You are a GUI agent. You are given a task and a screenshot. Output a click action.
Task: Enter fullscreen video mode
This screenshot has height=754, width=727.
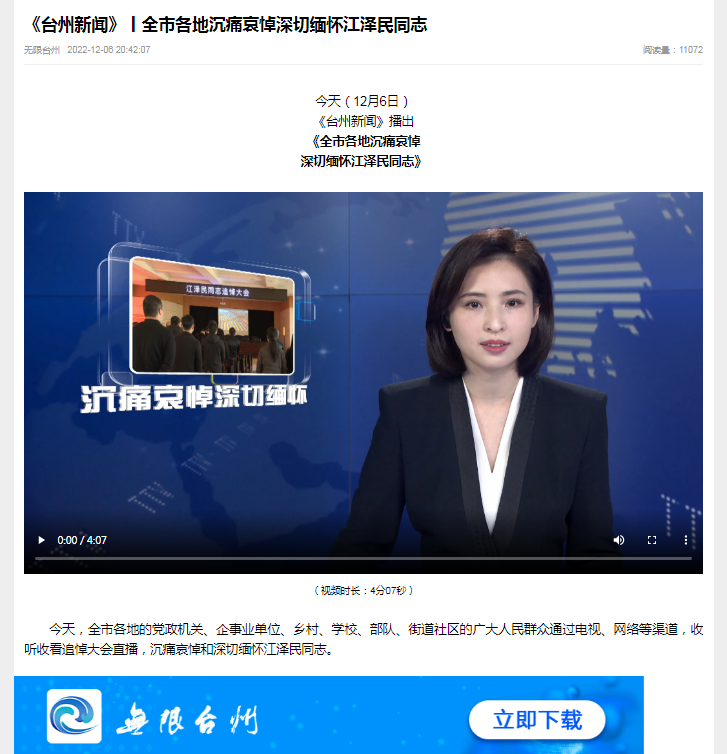click(x=652, y=540)
